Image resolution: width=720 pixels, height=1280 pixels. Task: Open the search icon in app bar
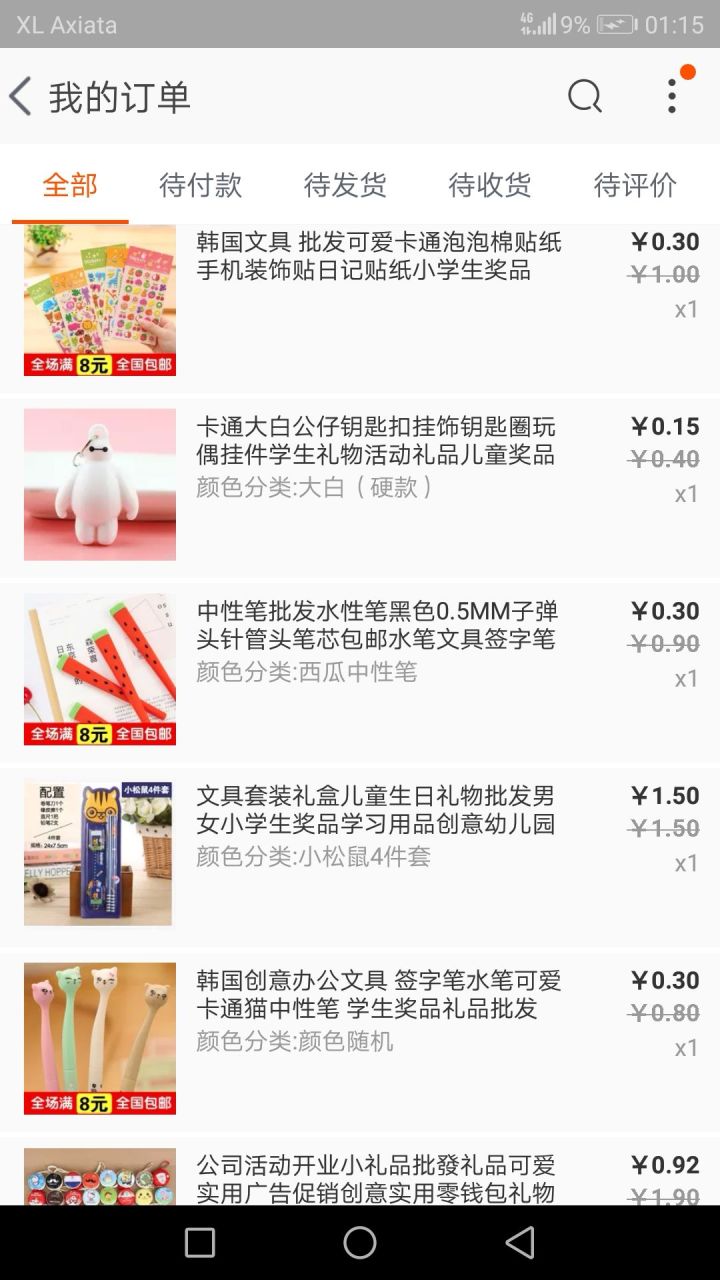pos(585,97)
